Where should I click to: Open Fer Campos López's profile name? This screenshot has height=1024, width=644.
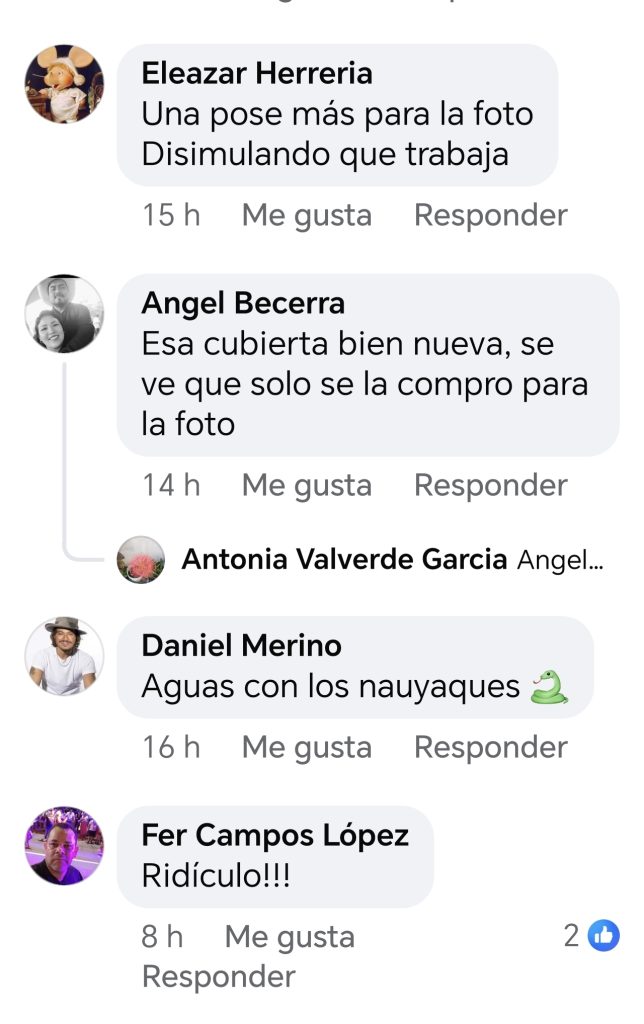point(275,835)
